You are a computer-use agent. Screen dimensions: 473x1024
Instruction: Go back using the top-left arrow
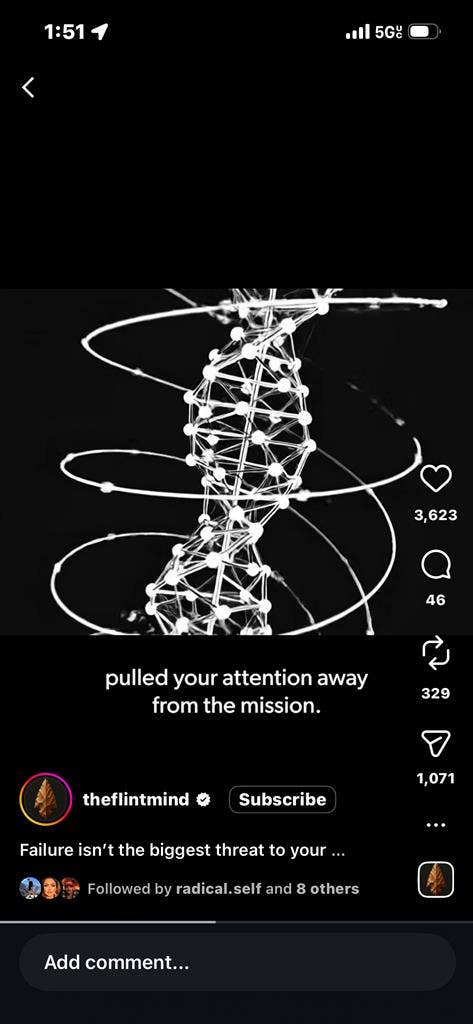pyautogui.click(x=28, y=87)
